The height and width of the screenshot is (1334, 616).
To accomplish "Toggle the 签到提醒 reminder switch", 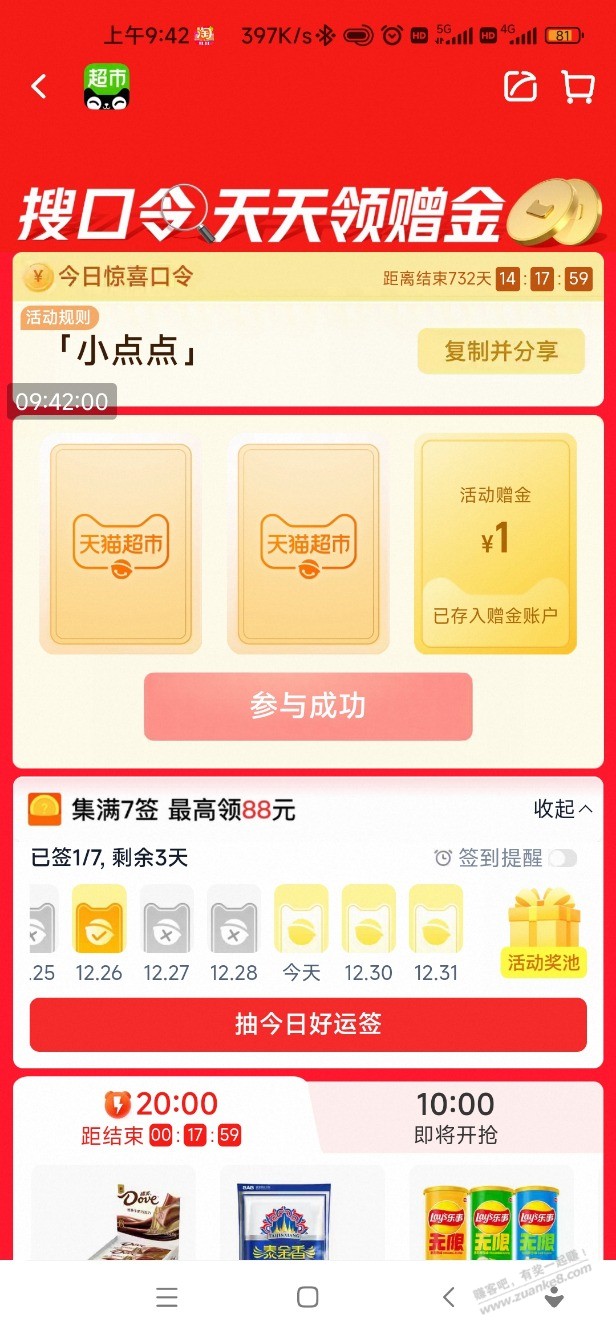I will pos(563,858).
